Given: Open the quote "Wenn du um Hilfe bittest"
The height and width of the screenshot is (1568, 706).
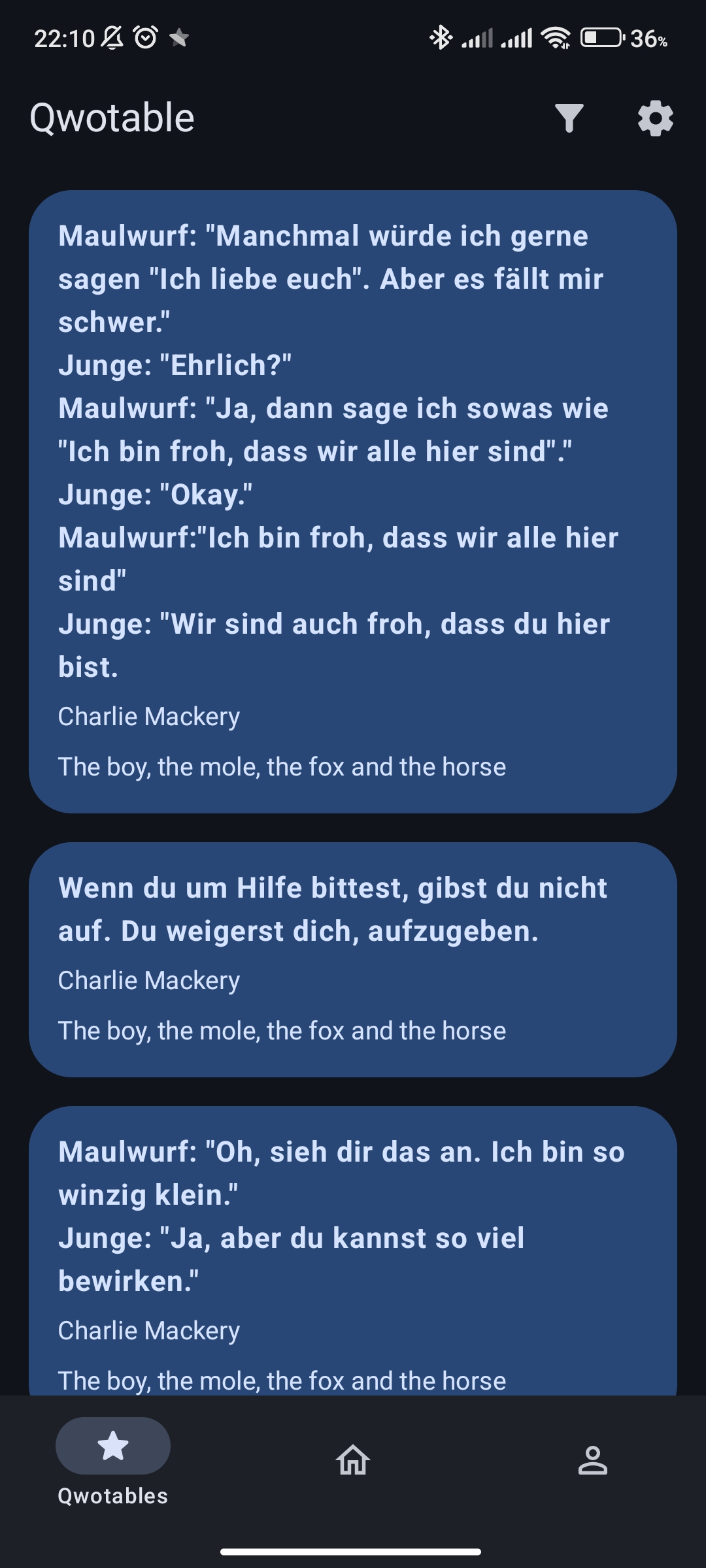Looking at the screenshot, I should point(352,959).
